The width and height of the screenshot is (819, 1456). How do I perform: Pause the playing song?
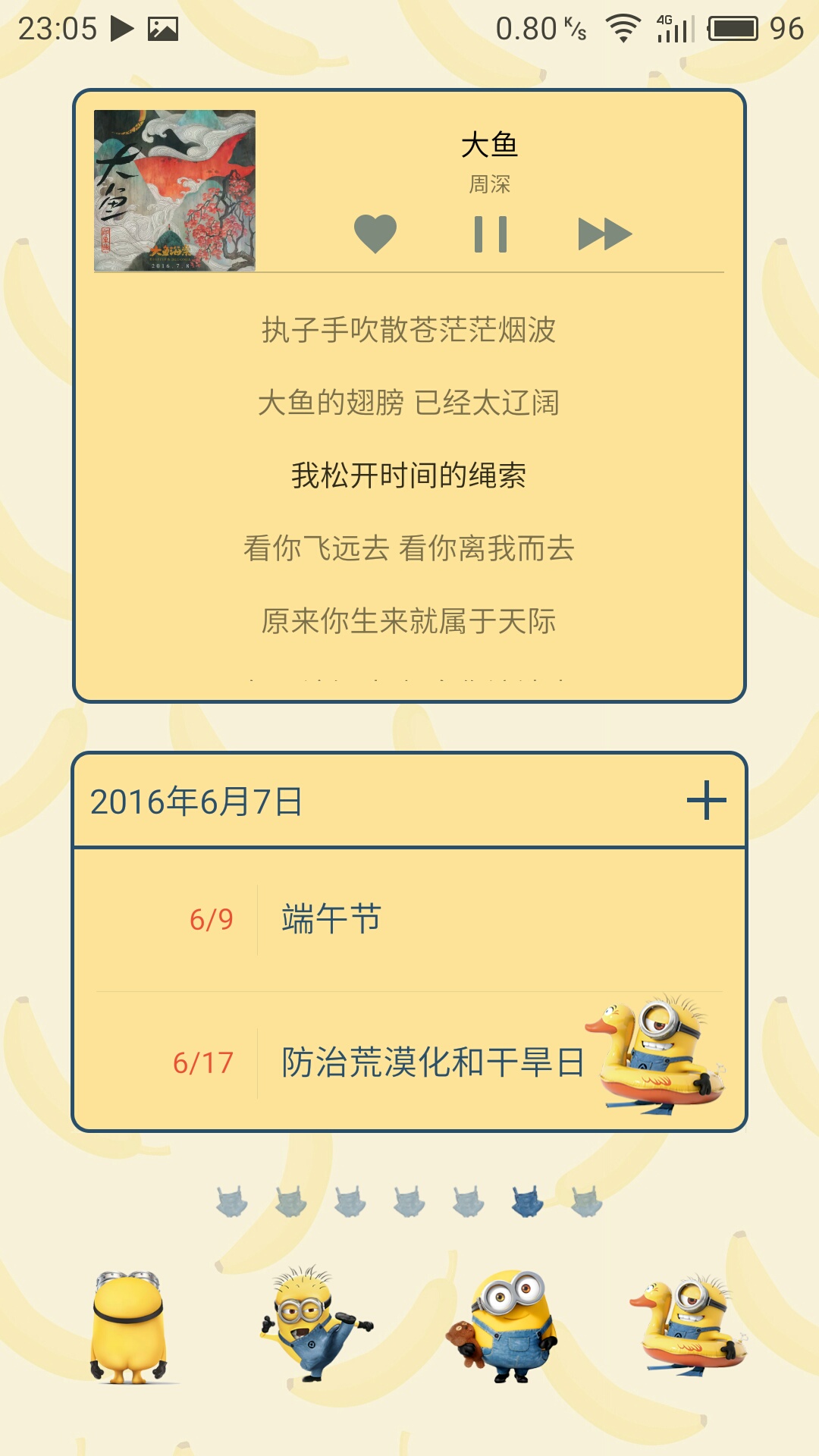coord(491,234)
